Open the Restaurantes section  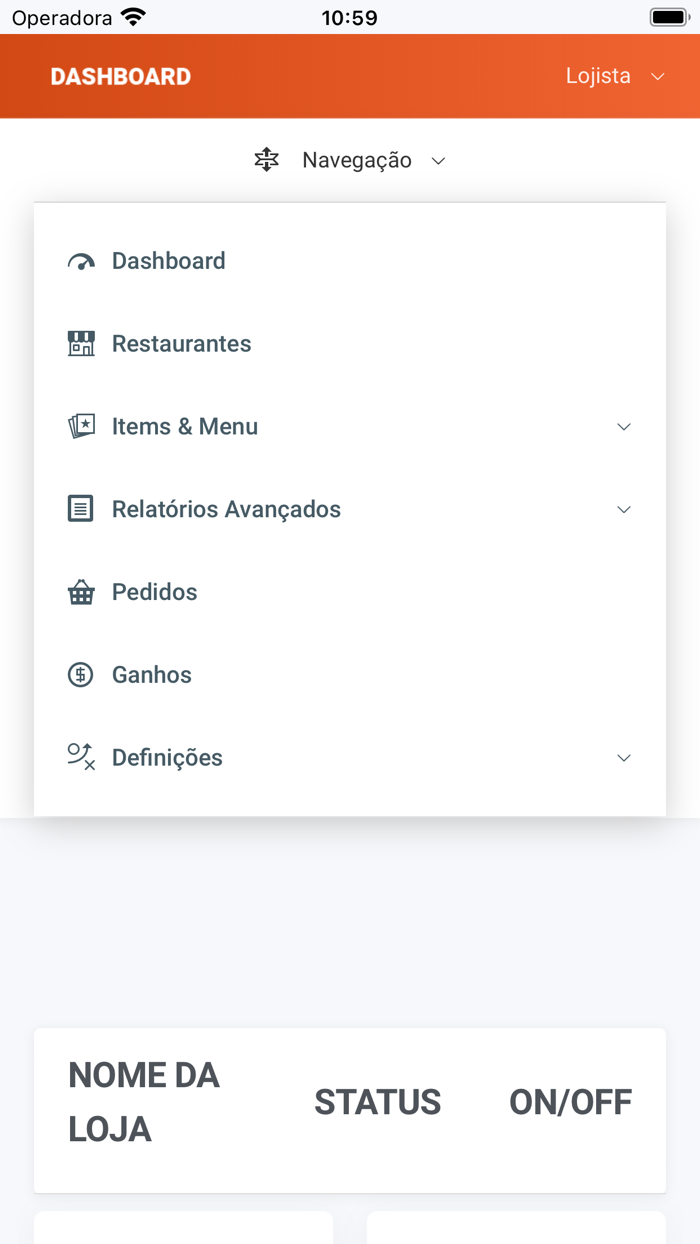181,344
